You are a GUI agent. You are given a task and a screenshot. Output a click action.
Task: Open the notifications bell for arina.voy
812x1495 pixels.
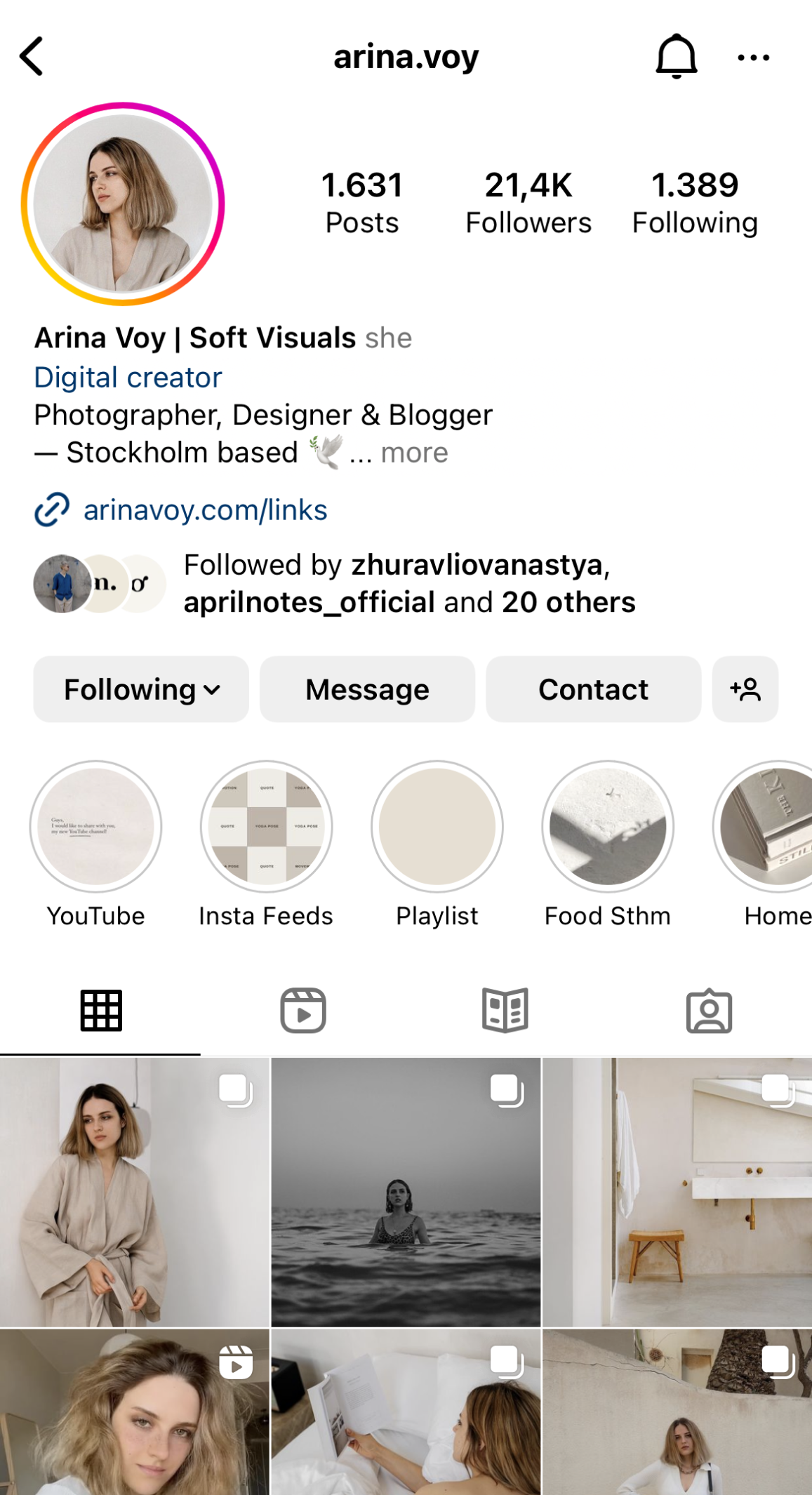[x=676, y=56]
